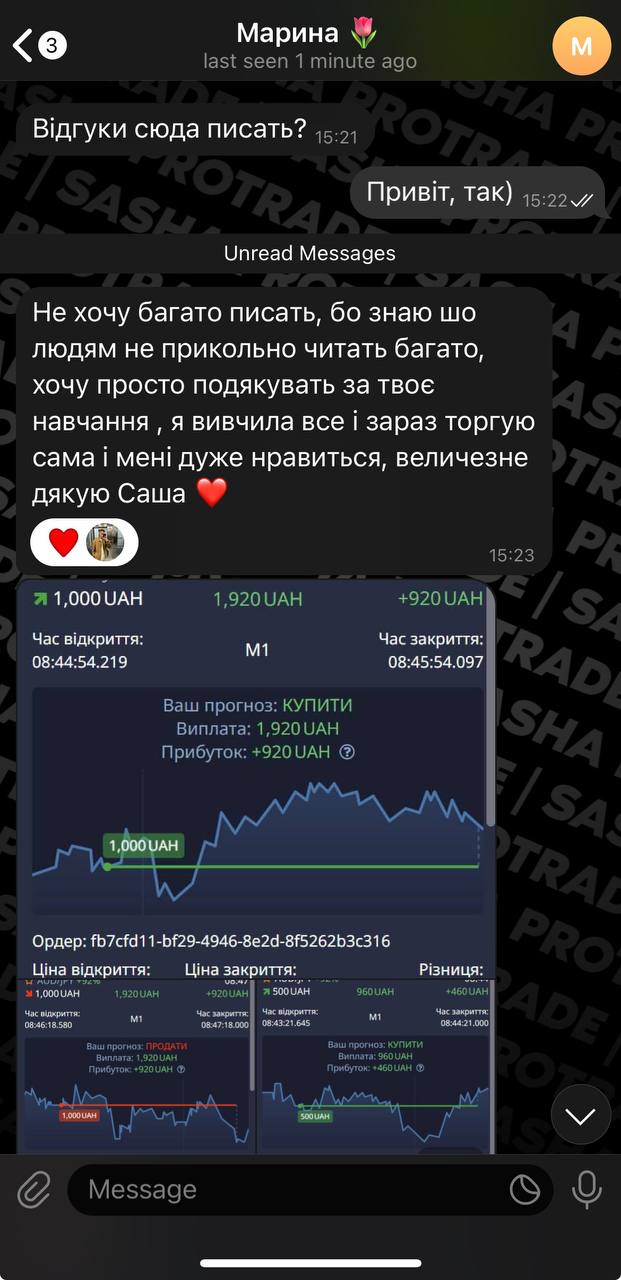Attach a file with the paperclip
Viewport: 621px width, 1280px height.
click(x=34, y=1190)
